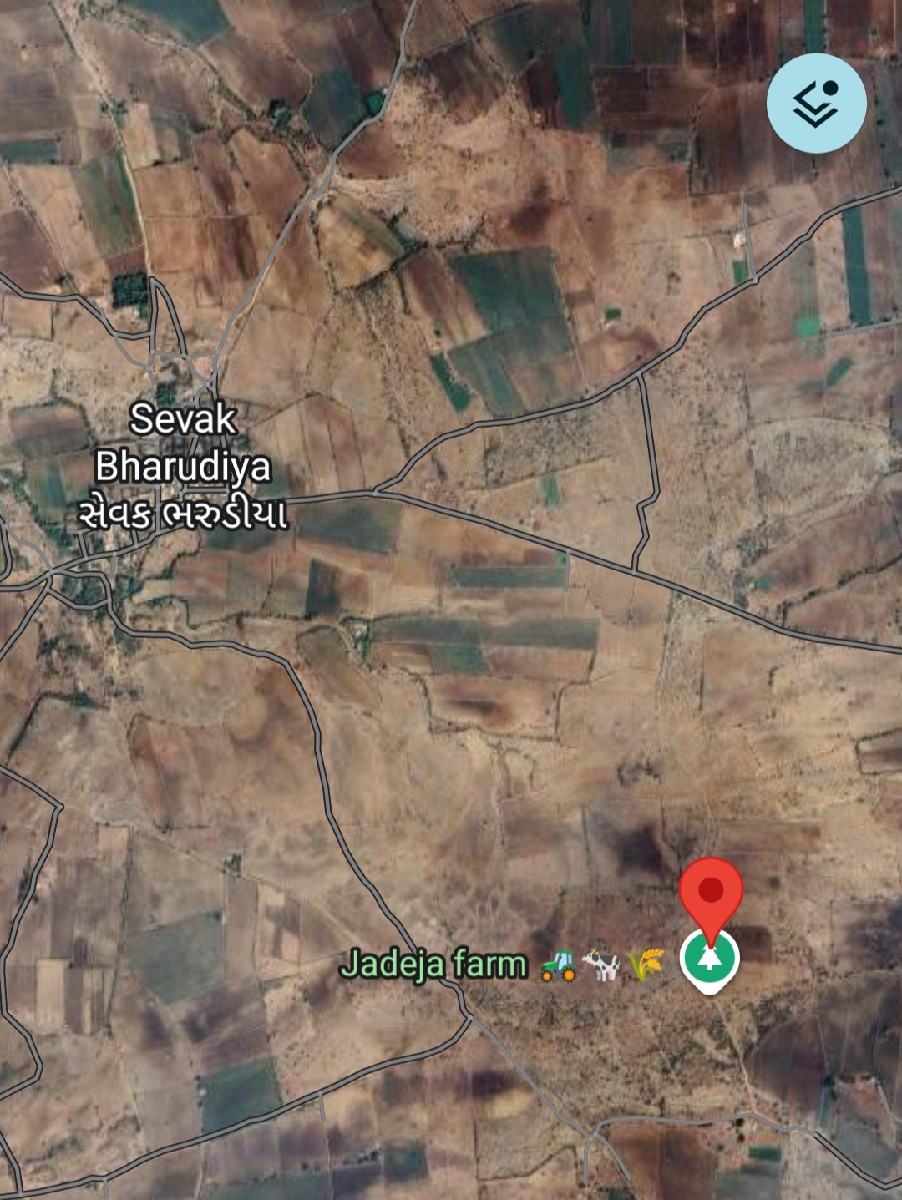Open the Jadeja farm place label
The width and height of the screenshot is (902, 1200).
click(x=433, y=965)
